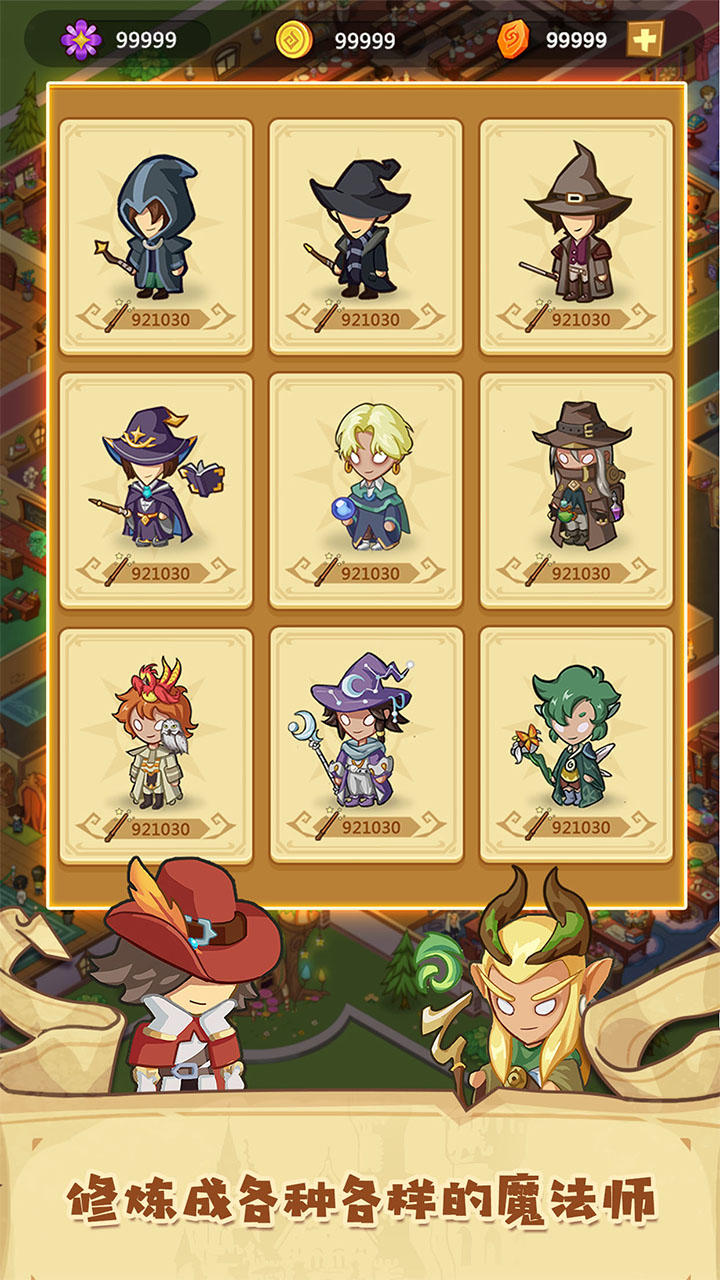Select the blonde wizard holding a blue orb
The image size is (720, 1280).
360,480
